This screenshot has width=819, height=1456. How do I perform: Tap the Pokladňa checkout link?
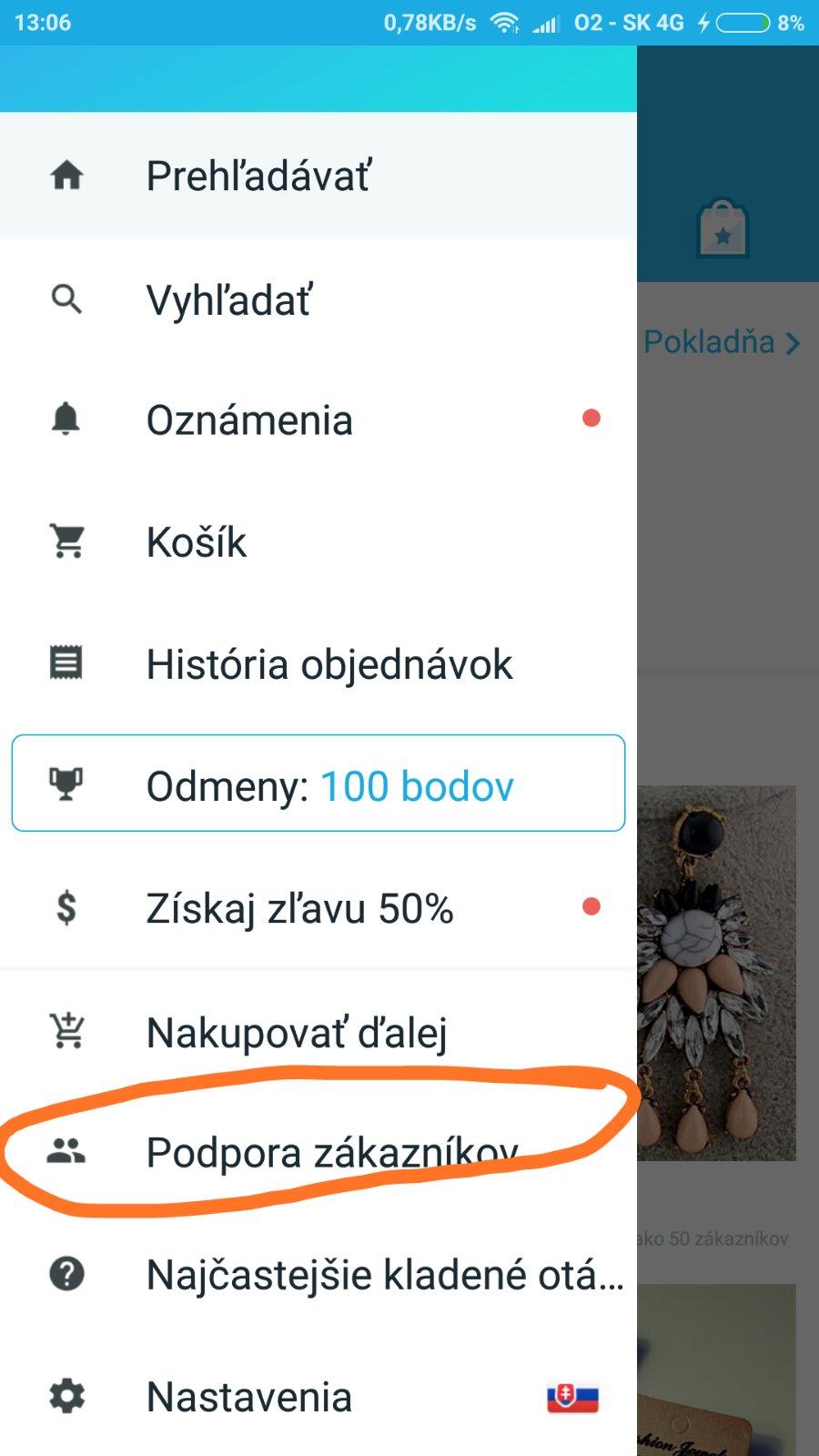coord(721,342)
